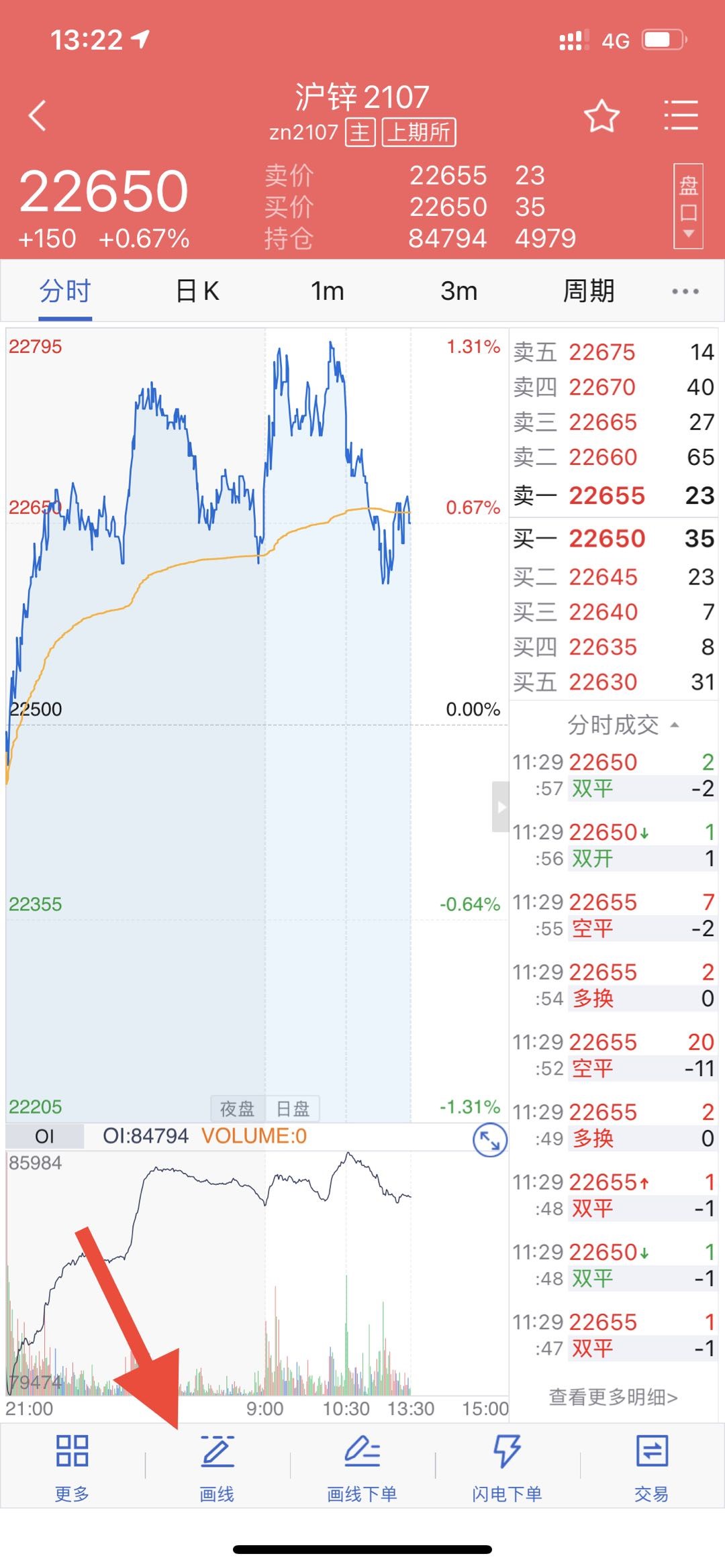Viewport: 725px width, 1568px height.
Task: Go back using the top-left arrow
Action: click(38, 115)
